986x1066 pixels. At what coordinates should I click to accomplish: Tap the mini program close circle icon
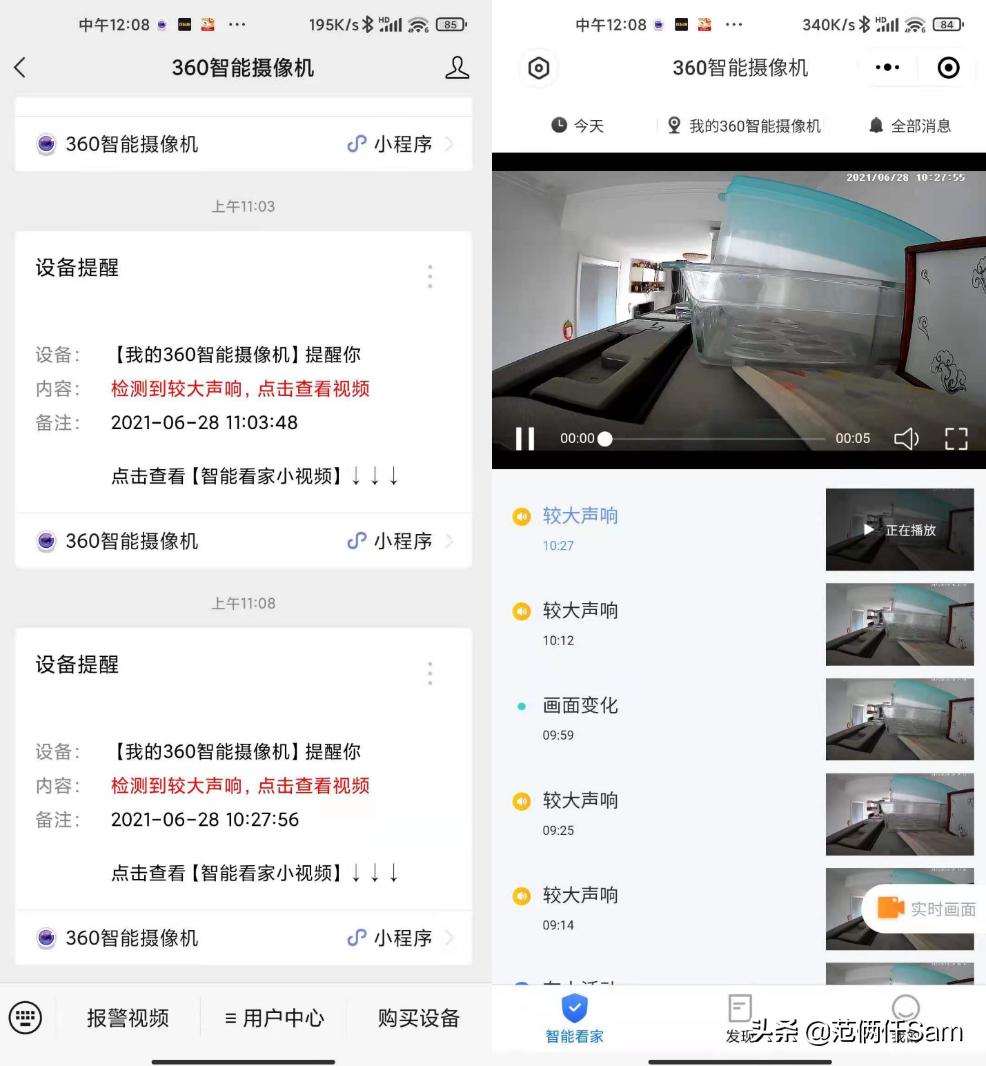948,68
